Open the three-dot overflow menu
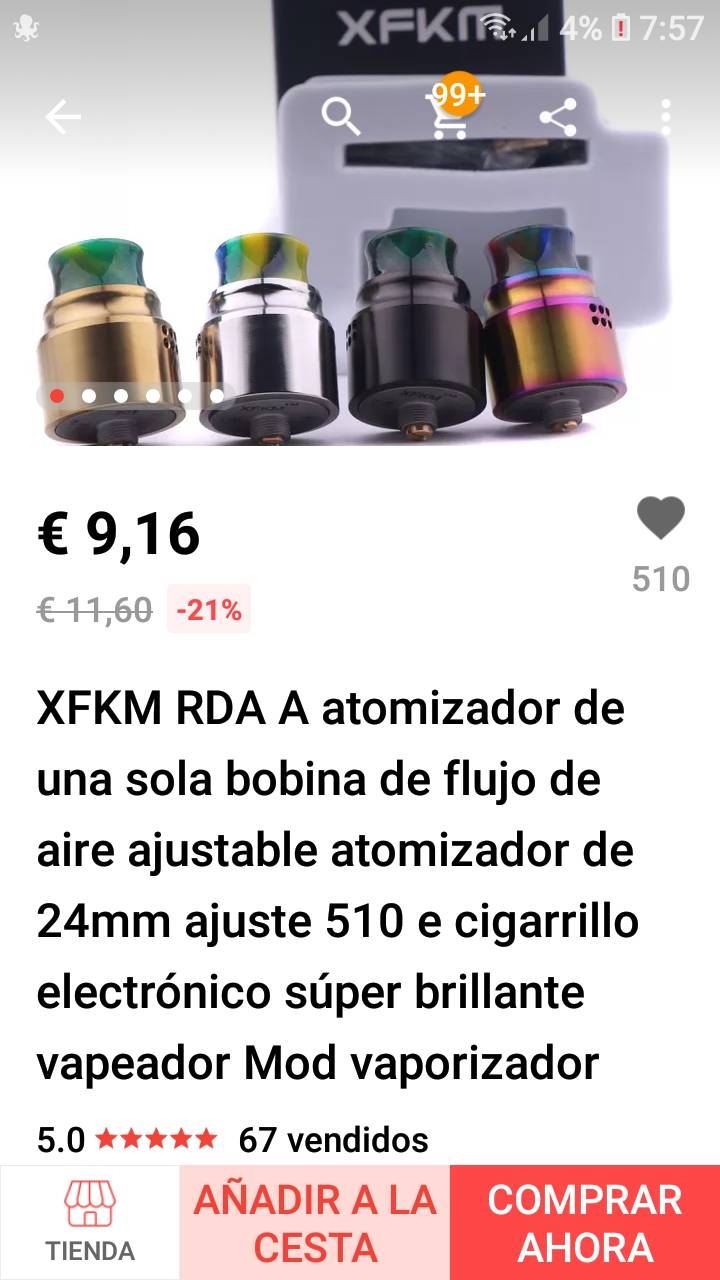720x1280 pixels. [666, 118]
